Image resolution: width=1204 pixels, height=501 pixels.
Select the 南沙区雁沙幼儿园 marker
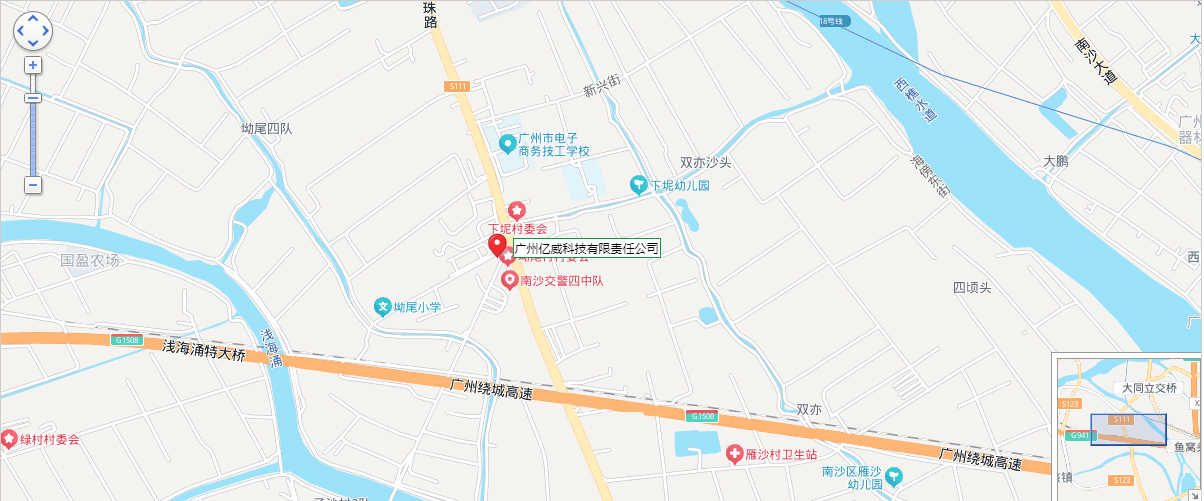[895, 477]
